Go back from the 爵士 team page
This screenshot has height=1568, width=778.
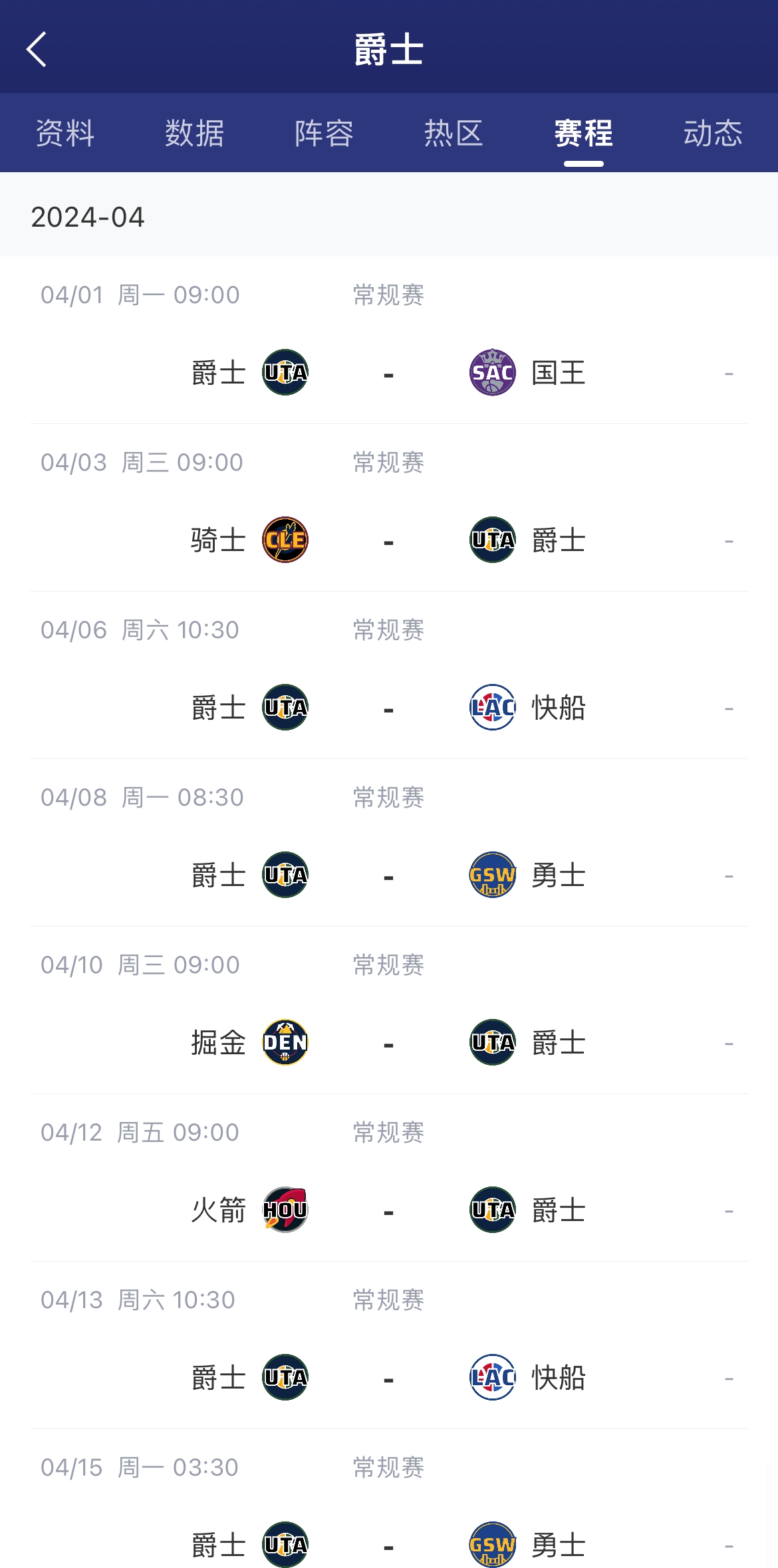(x=37, y=49)
